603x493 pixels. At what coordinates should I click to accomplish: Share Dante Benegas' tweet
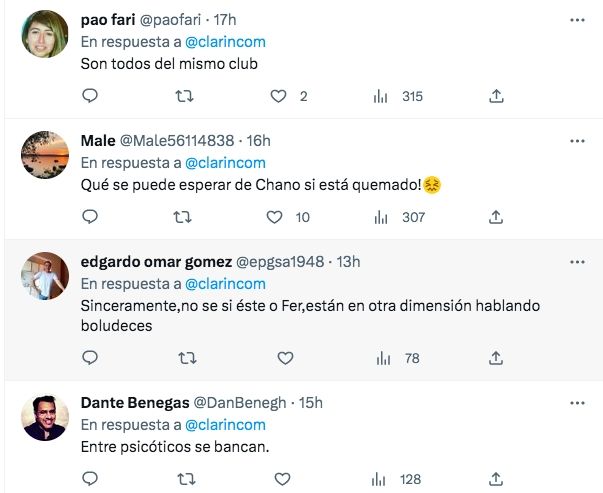(496, 479)
